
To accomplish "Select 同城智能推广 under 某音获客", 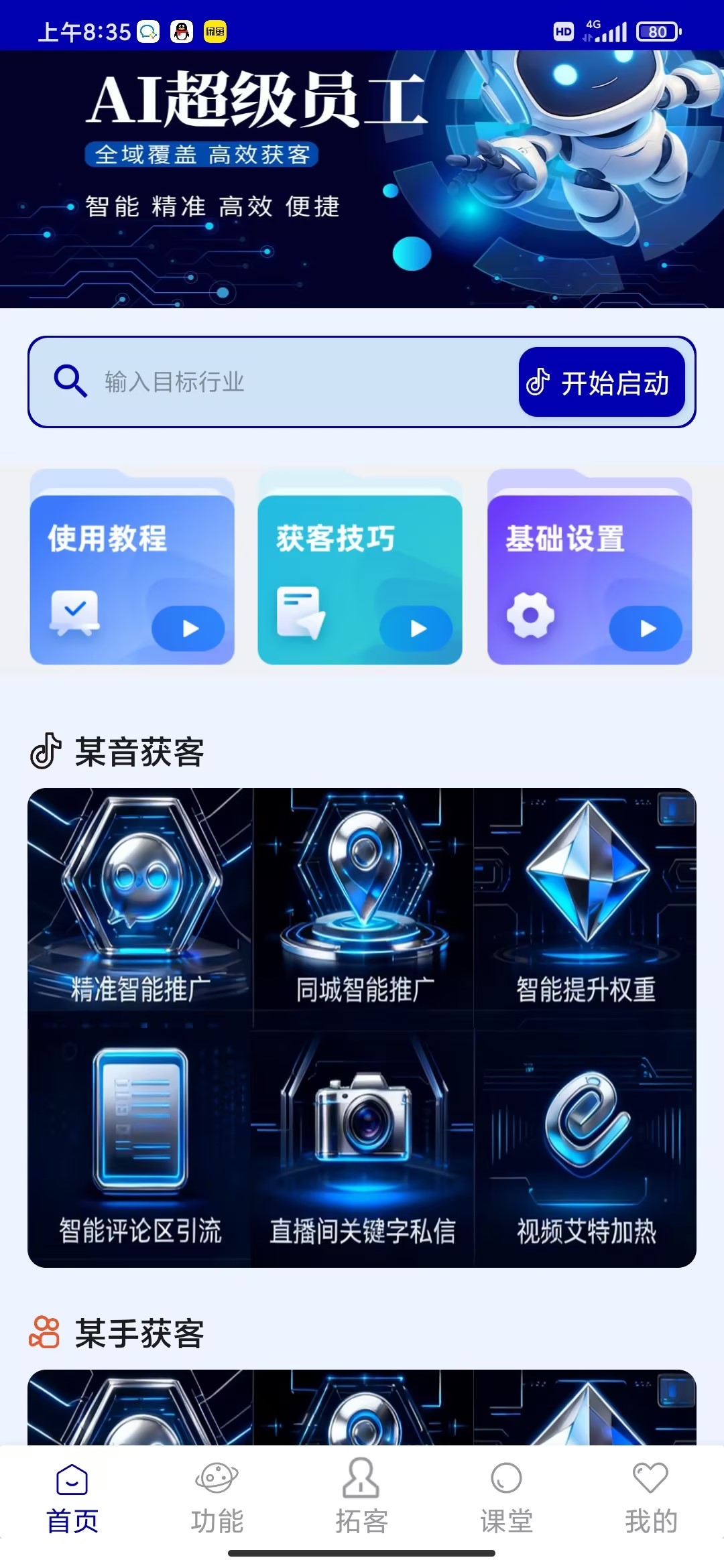I will [363, 901].
